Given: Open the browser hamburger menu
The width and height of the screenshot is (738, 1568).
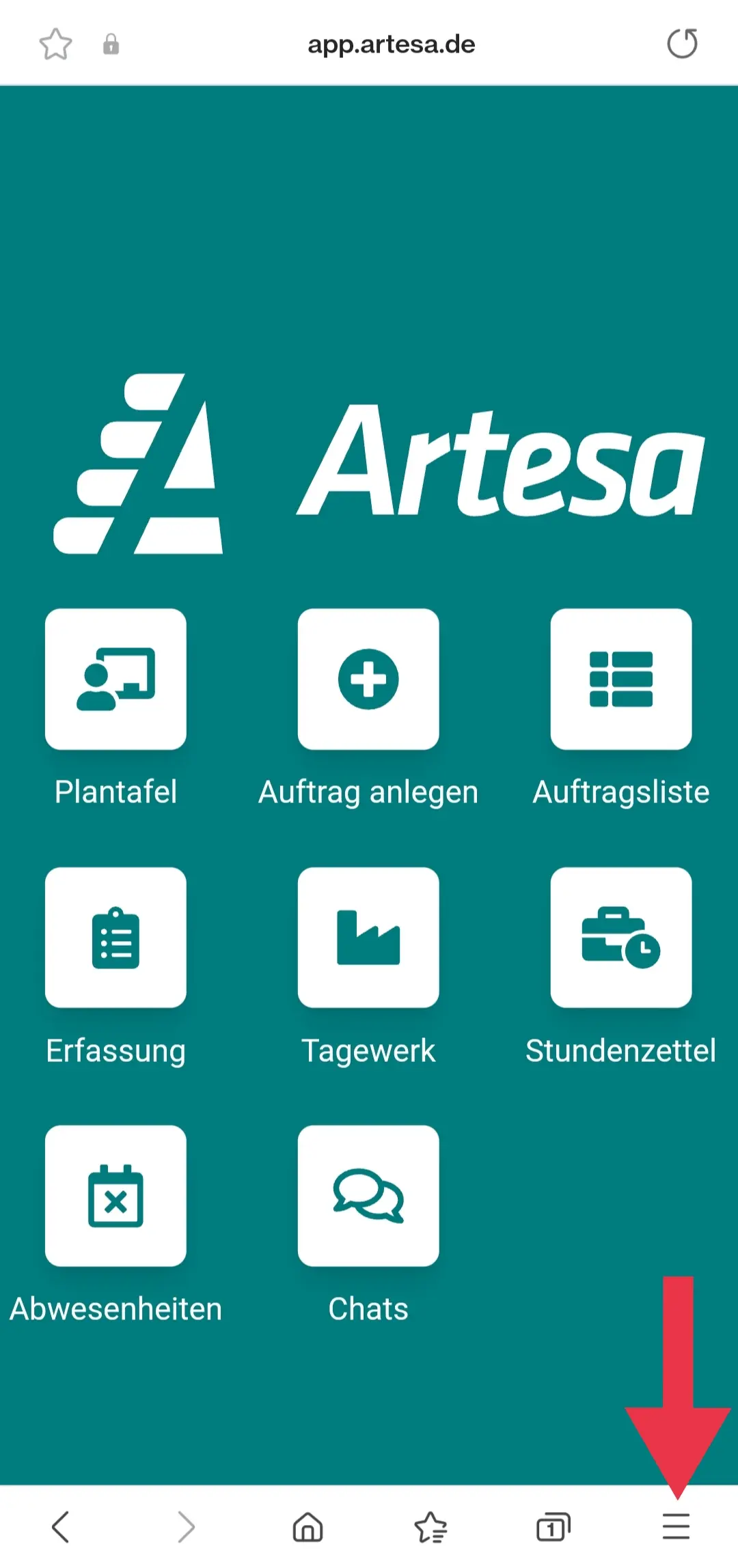Looking at the screenshot, I should [x=676, y=1527].
